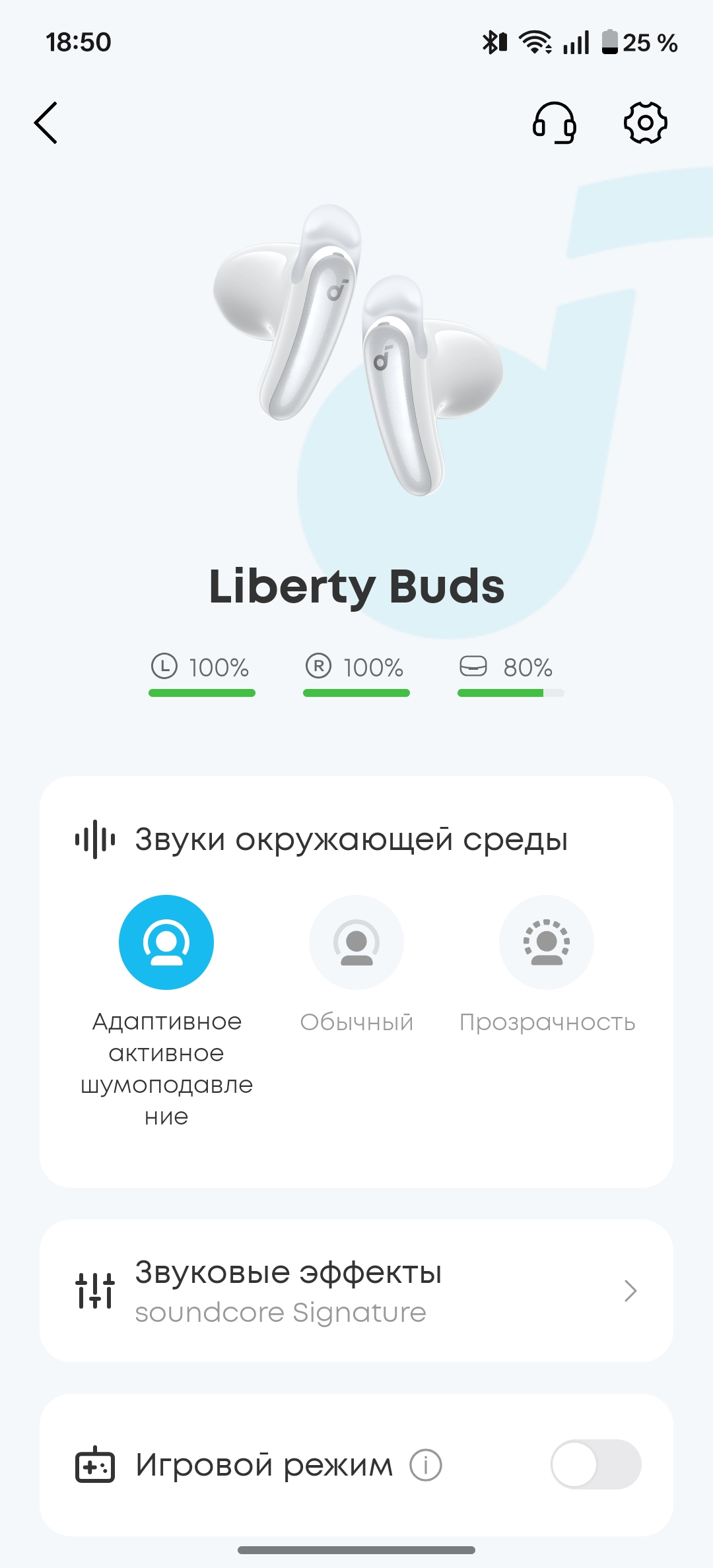
Task: Select Адаптивное активное шумоподавление mode
Action: (x=166, y=942)
